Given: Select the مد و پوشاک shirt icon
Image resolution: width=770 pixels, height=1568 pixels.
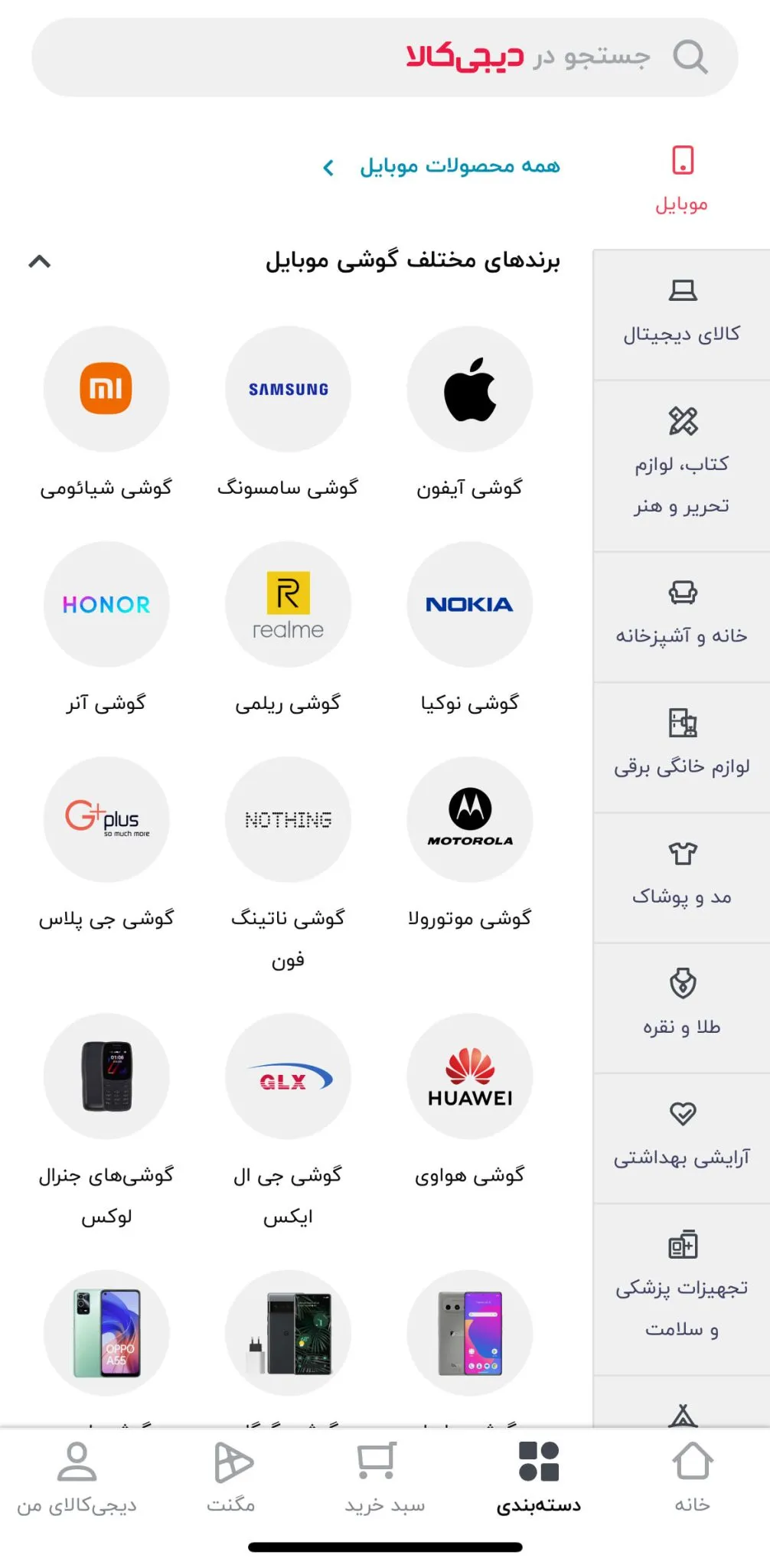Looking at the screenshot, I should click(684, 853).
